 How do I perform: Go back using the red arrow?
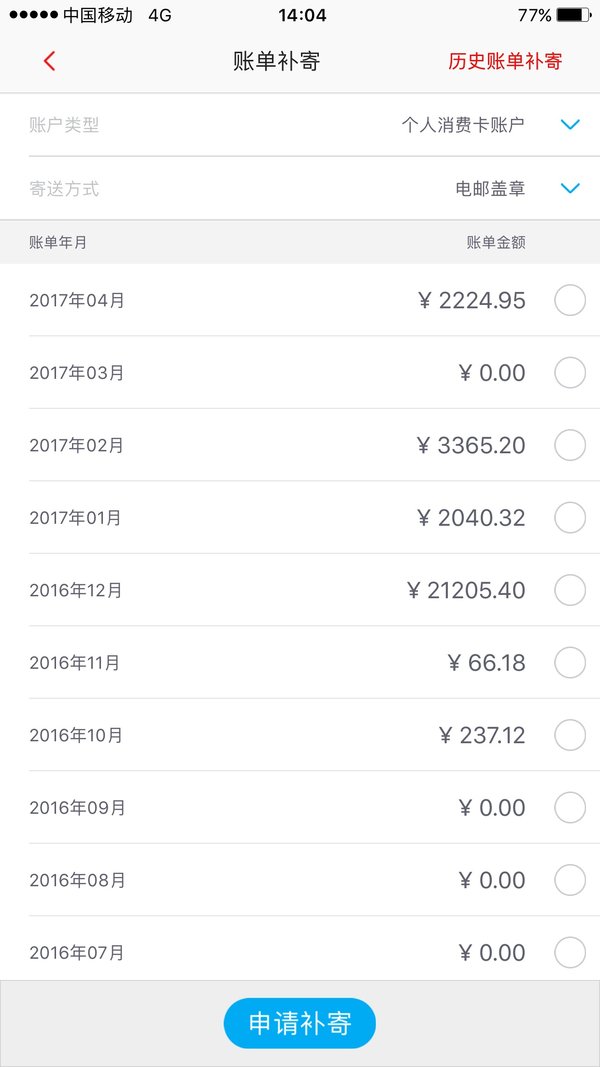(x=49, y=61)
